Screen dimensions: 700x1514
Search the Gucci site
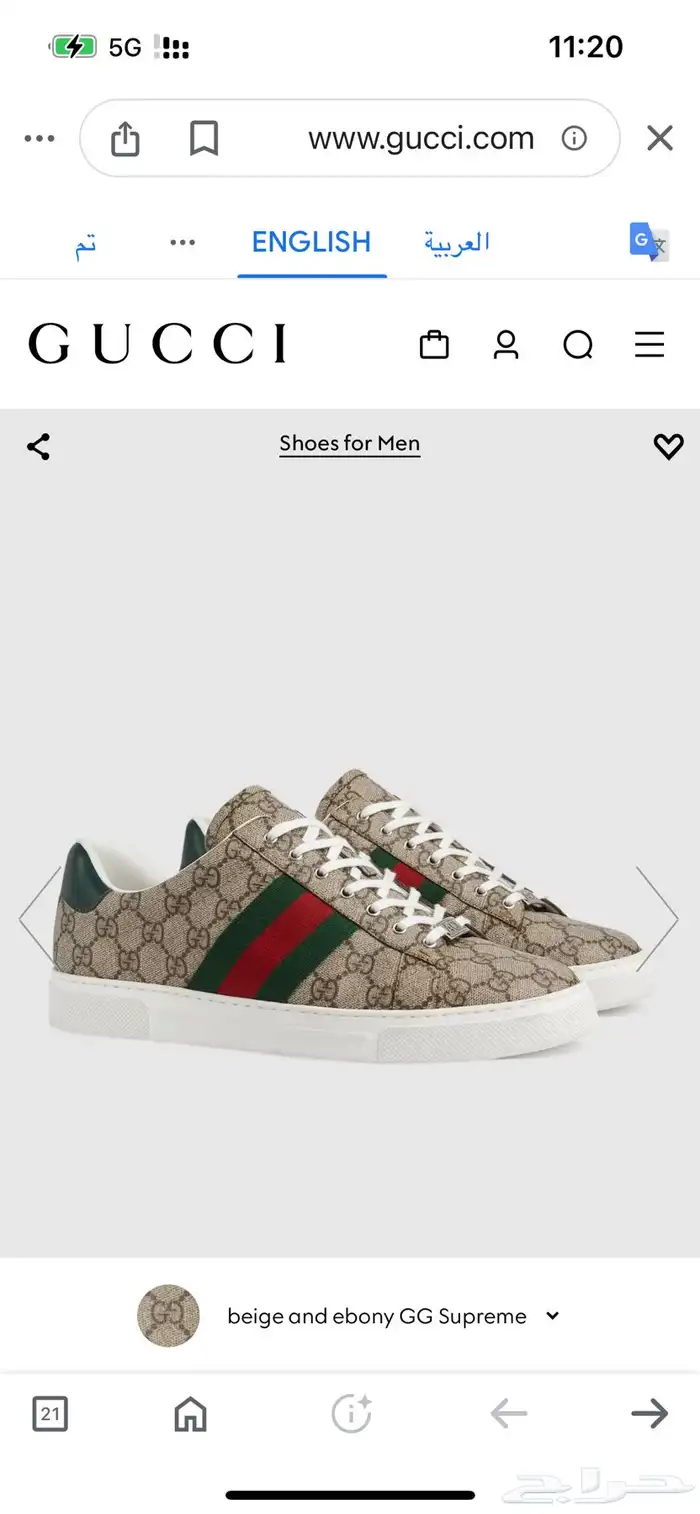(578, 345)
